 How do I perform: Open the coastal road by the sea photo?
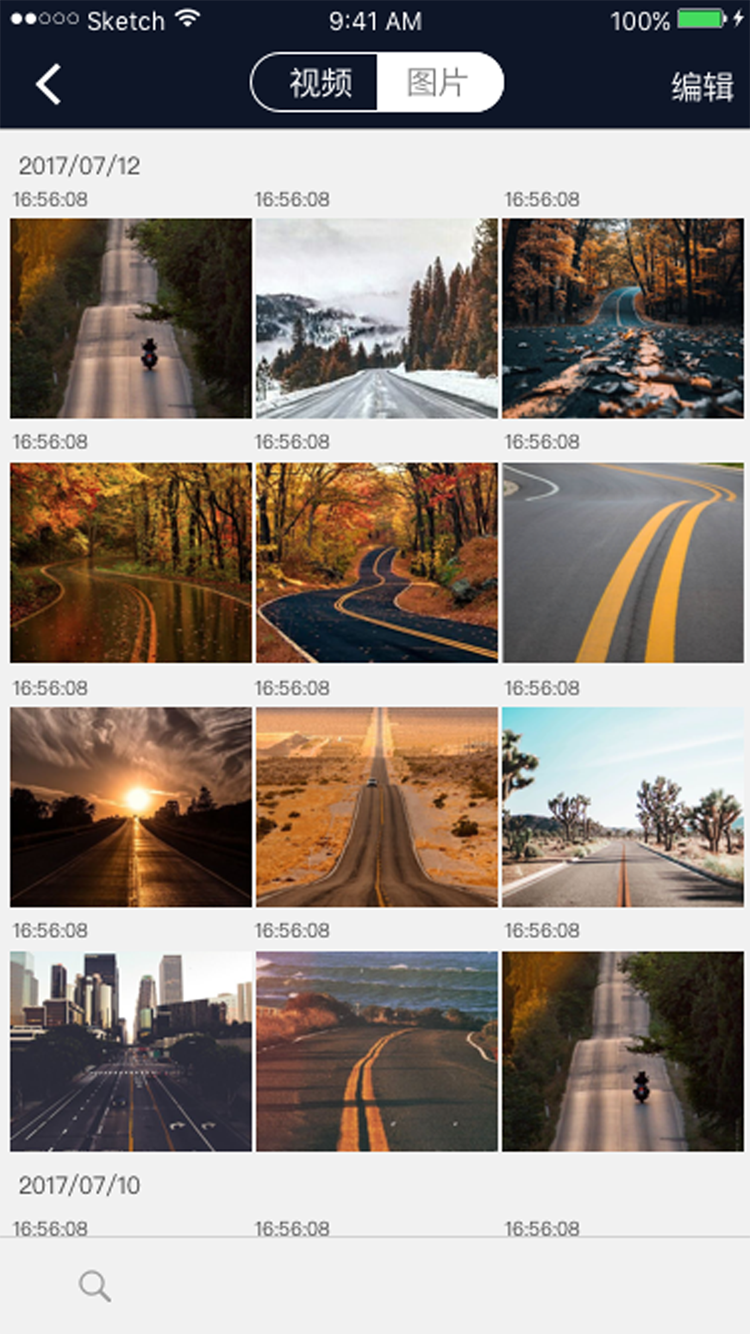[x=376, y=1051]
